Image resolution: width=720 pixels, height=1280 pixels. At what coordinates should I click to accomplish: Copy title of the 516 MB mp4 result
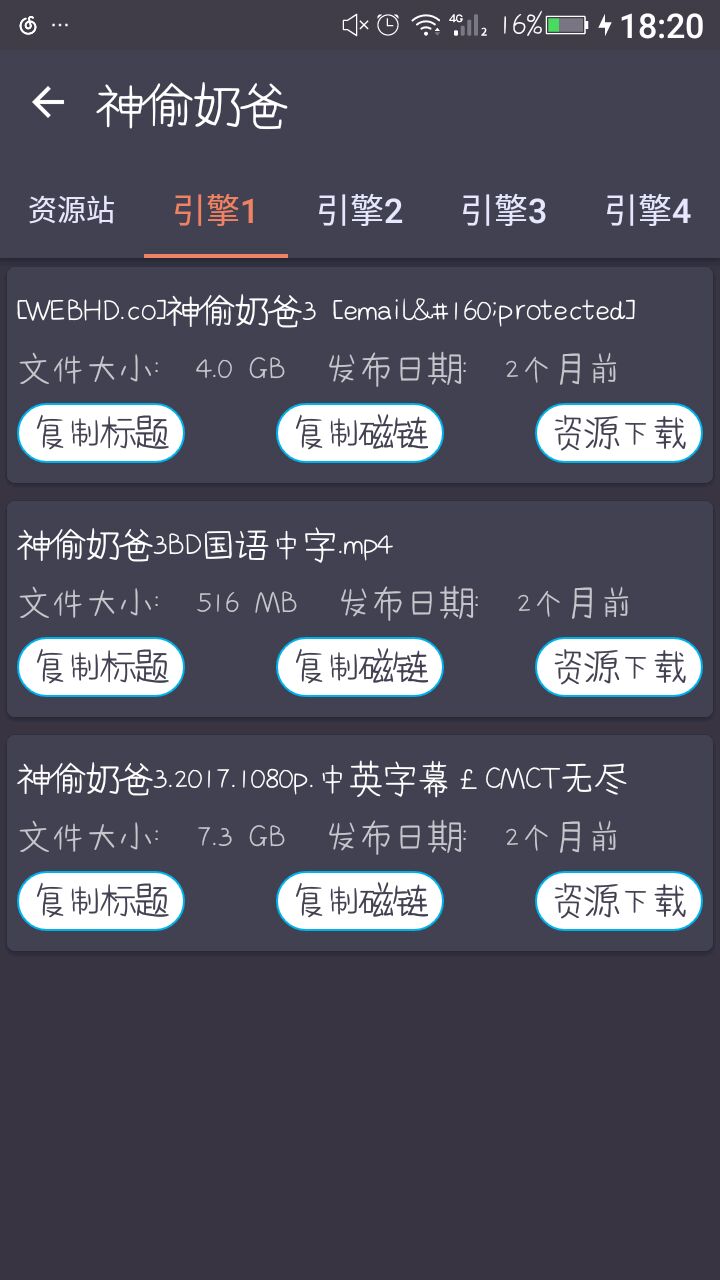[x=101, y=667]
